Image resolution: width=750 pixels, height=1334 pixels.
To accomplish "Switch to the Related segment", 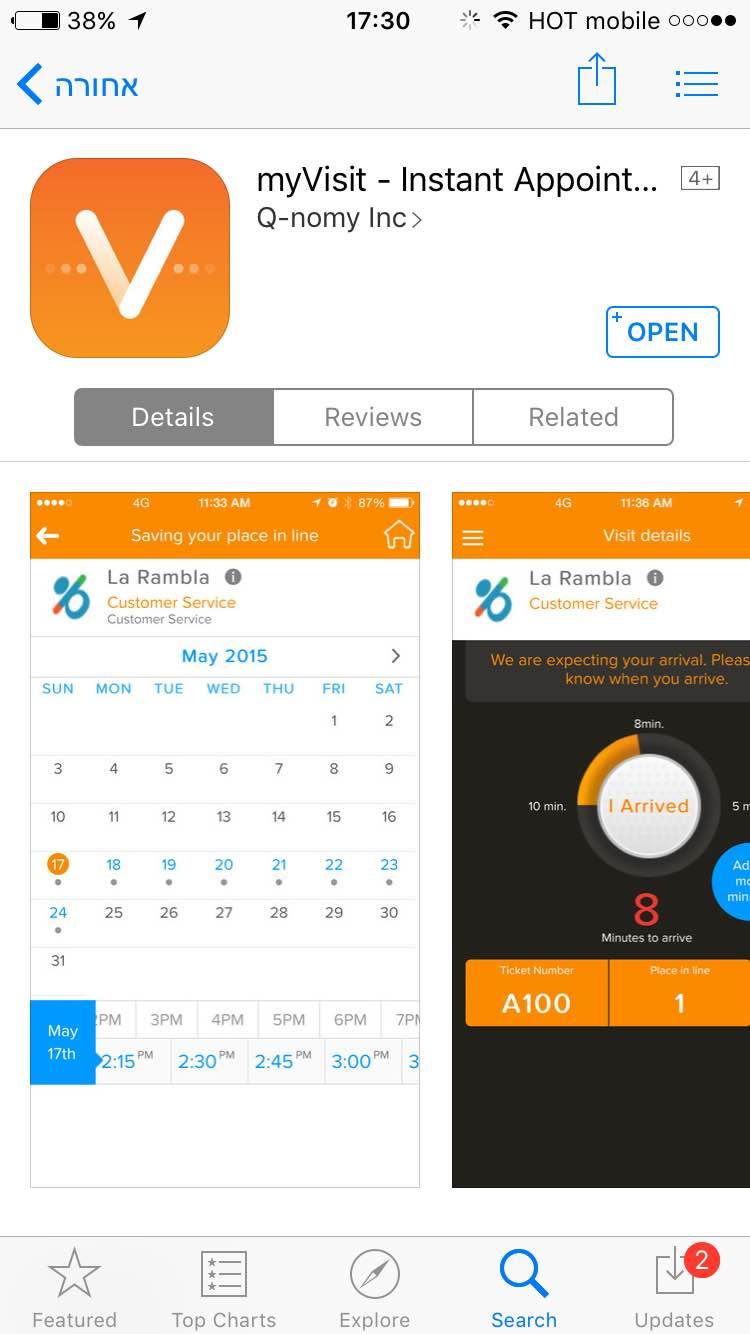I will 573,417.
